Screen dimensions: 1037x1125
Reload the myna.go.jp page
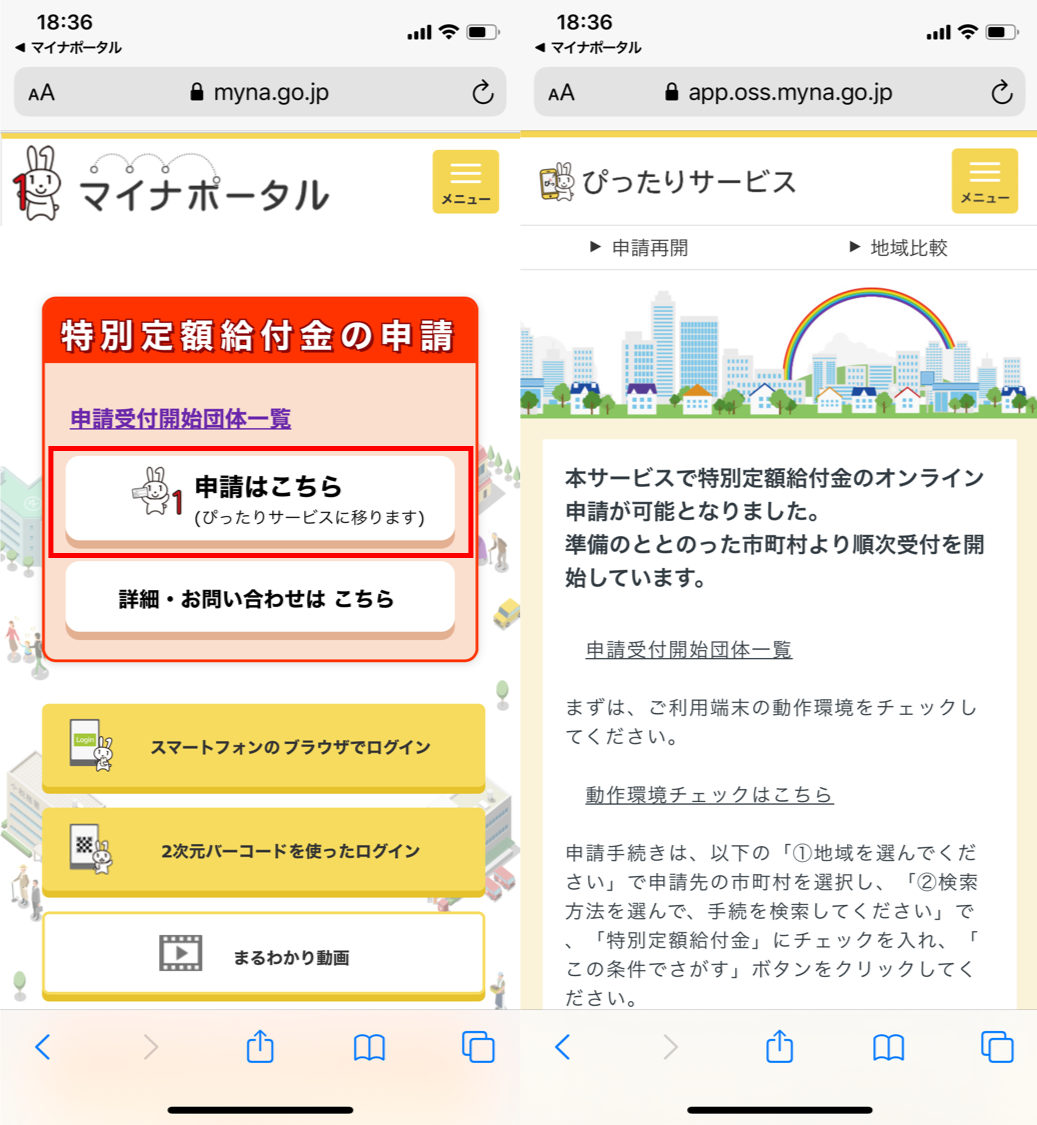tap(482, 93)
